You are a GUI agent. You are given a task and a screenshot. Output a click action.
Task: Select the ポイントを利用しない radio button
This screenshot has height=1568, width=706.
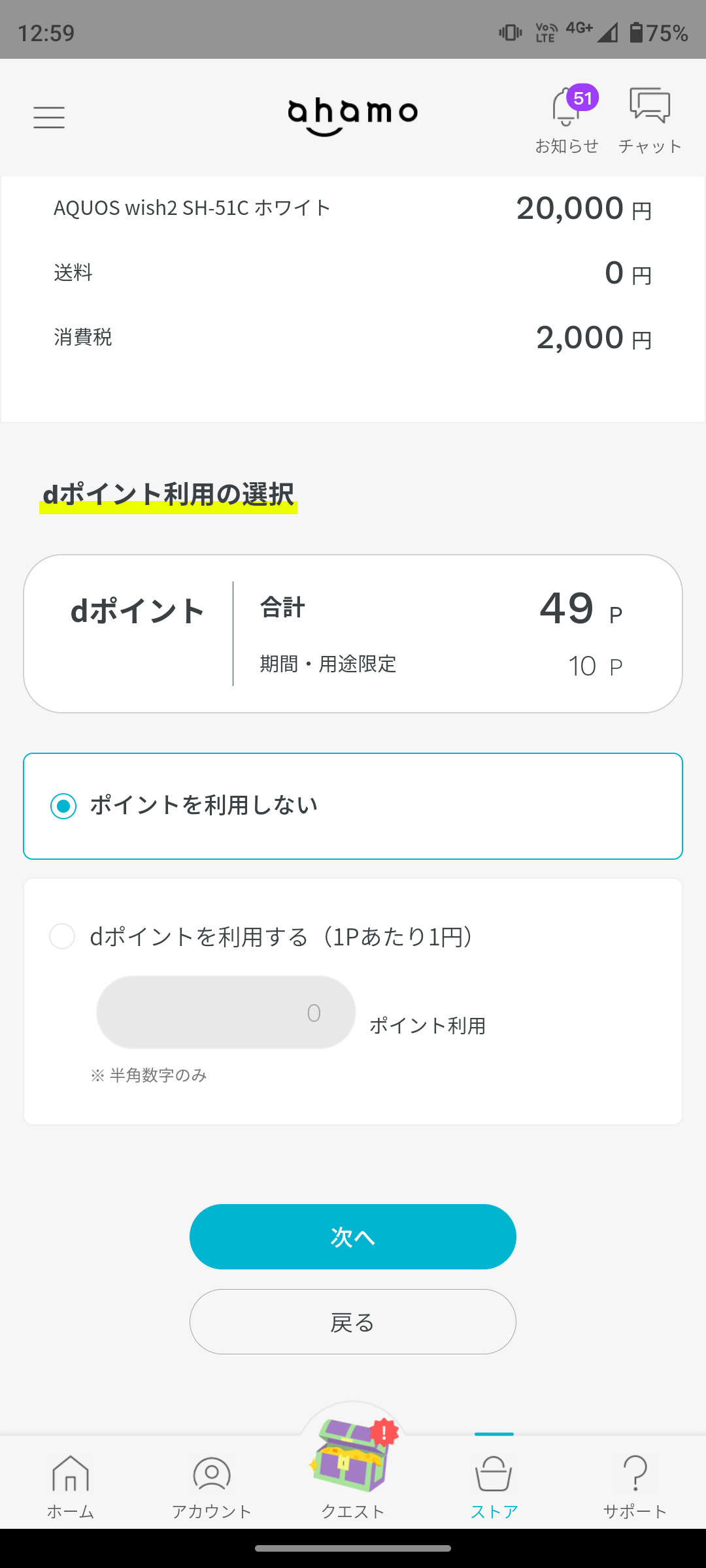[63, 806]
